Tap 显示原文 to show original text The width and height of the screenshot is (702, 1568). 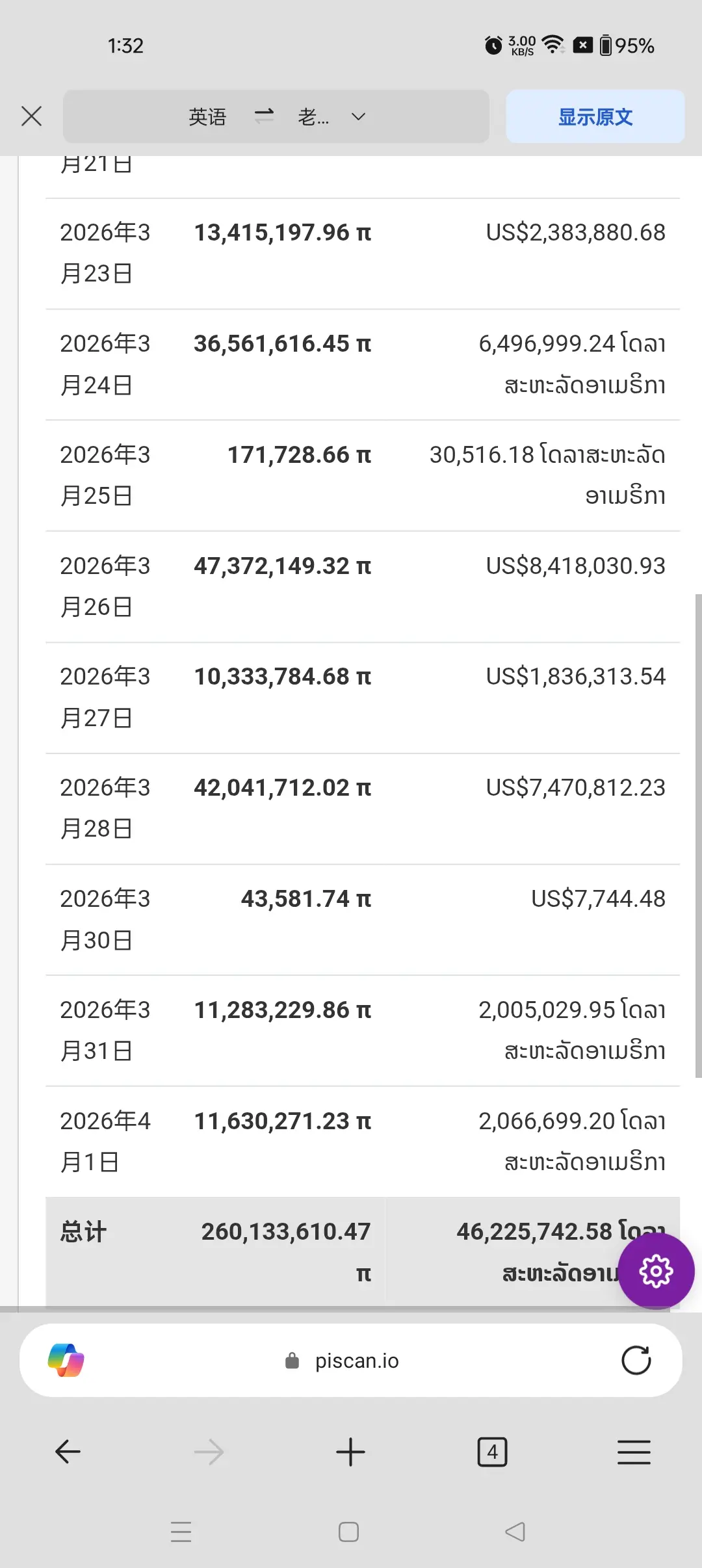tap(595, 117)
